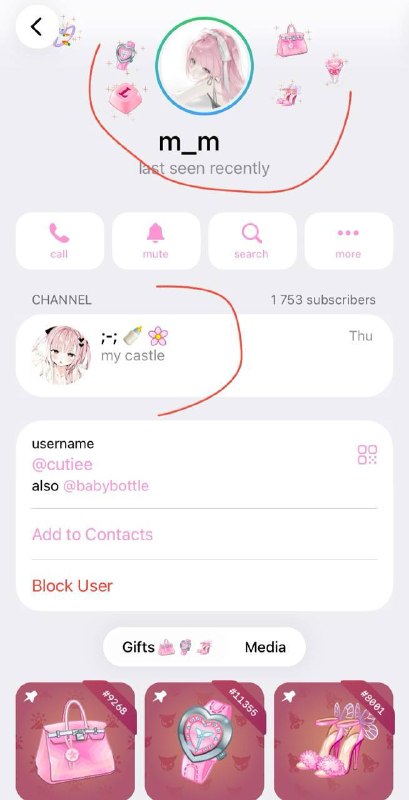Switch to the Media tab

pos(265,647)
